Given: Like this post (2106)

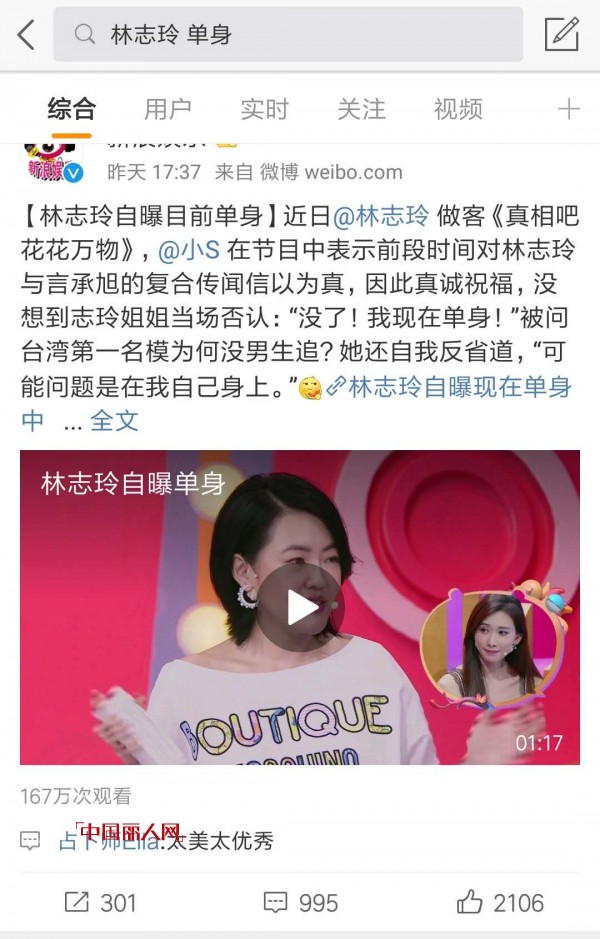Looking at the screenshot, I should pyautogui.click(x=500, y=902).
